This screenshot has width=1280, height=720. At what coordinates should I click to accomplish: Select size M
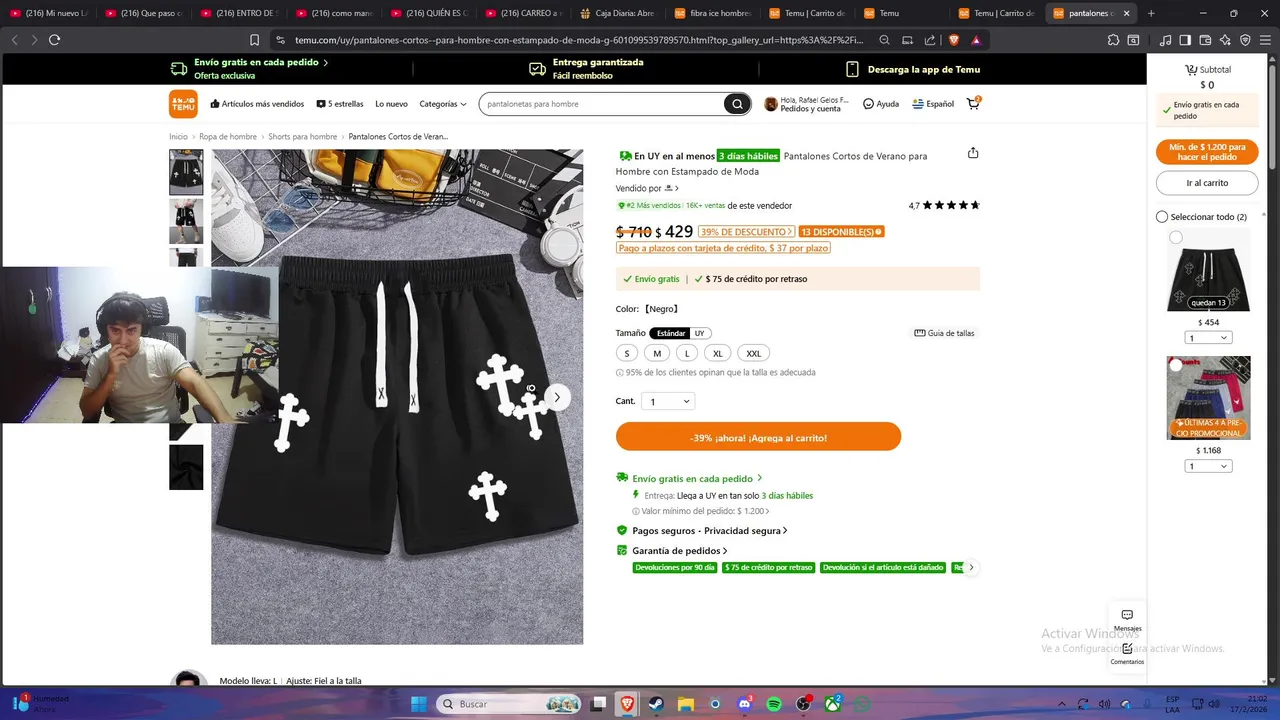click(657, 353)
